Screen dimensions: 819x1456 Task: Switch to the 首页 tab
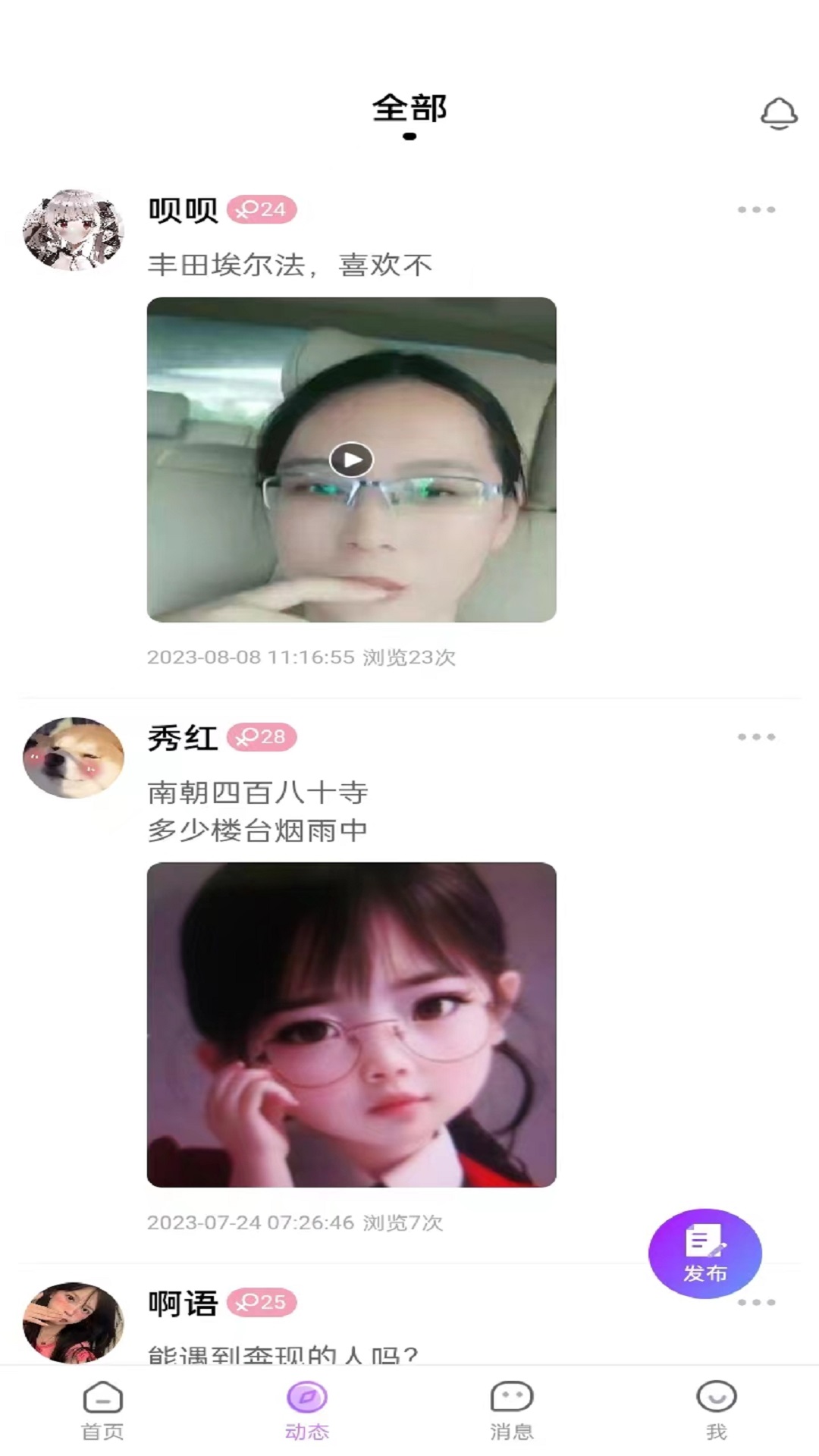tap(102, 1410)
